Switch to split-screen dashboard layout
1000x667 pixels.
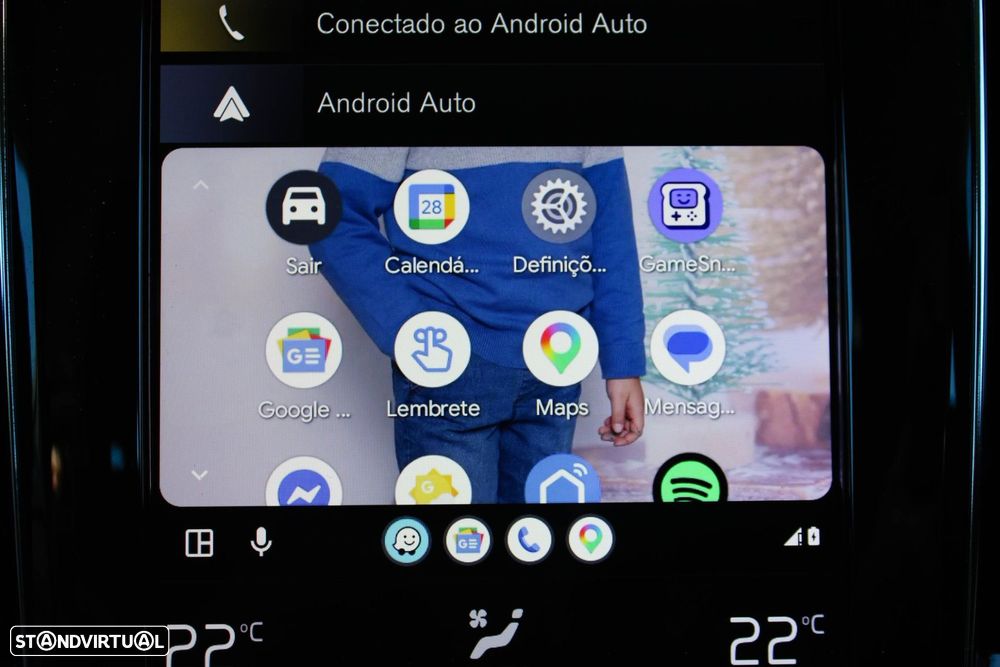click(199, 543)
